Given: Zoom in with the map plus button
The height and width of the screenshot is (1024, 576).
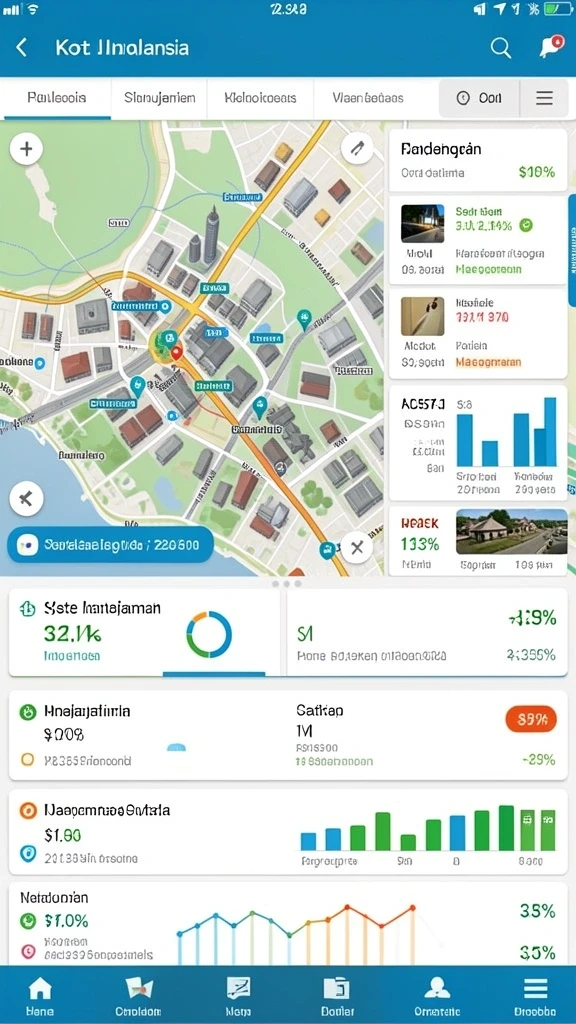Looking at the screenshot, I should [x=26, y=149].
